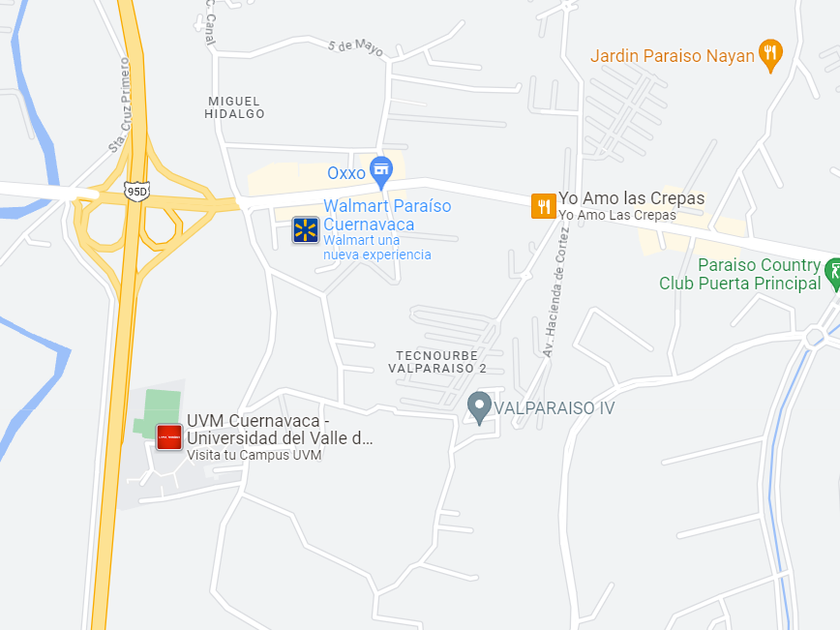The image size is (840, 630).
Task: Tap the UVM Cuernavaca university marker
Action: [x=169, y=437]
